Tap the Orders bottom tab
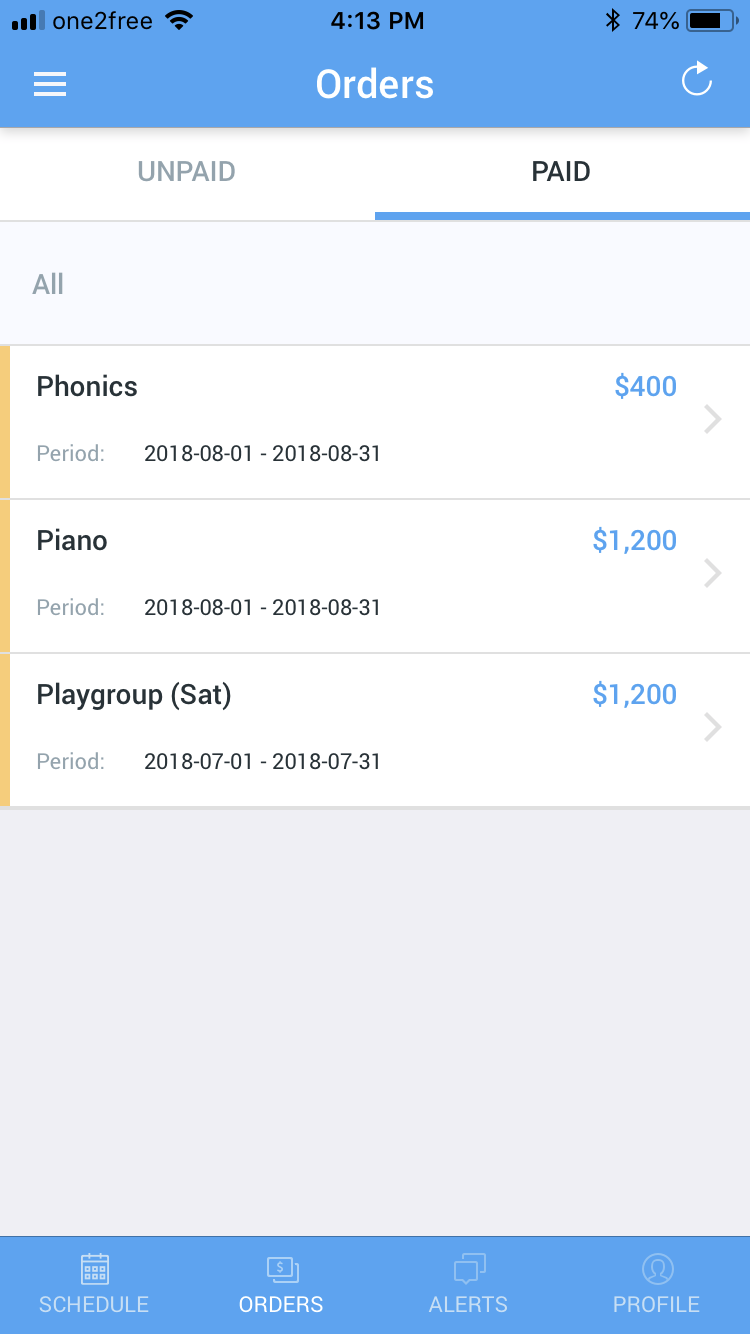The height and width of the screenshot is (1334, 750). click(281, 1284)
